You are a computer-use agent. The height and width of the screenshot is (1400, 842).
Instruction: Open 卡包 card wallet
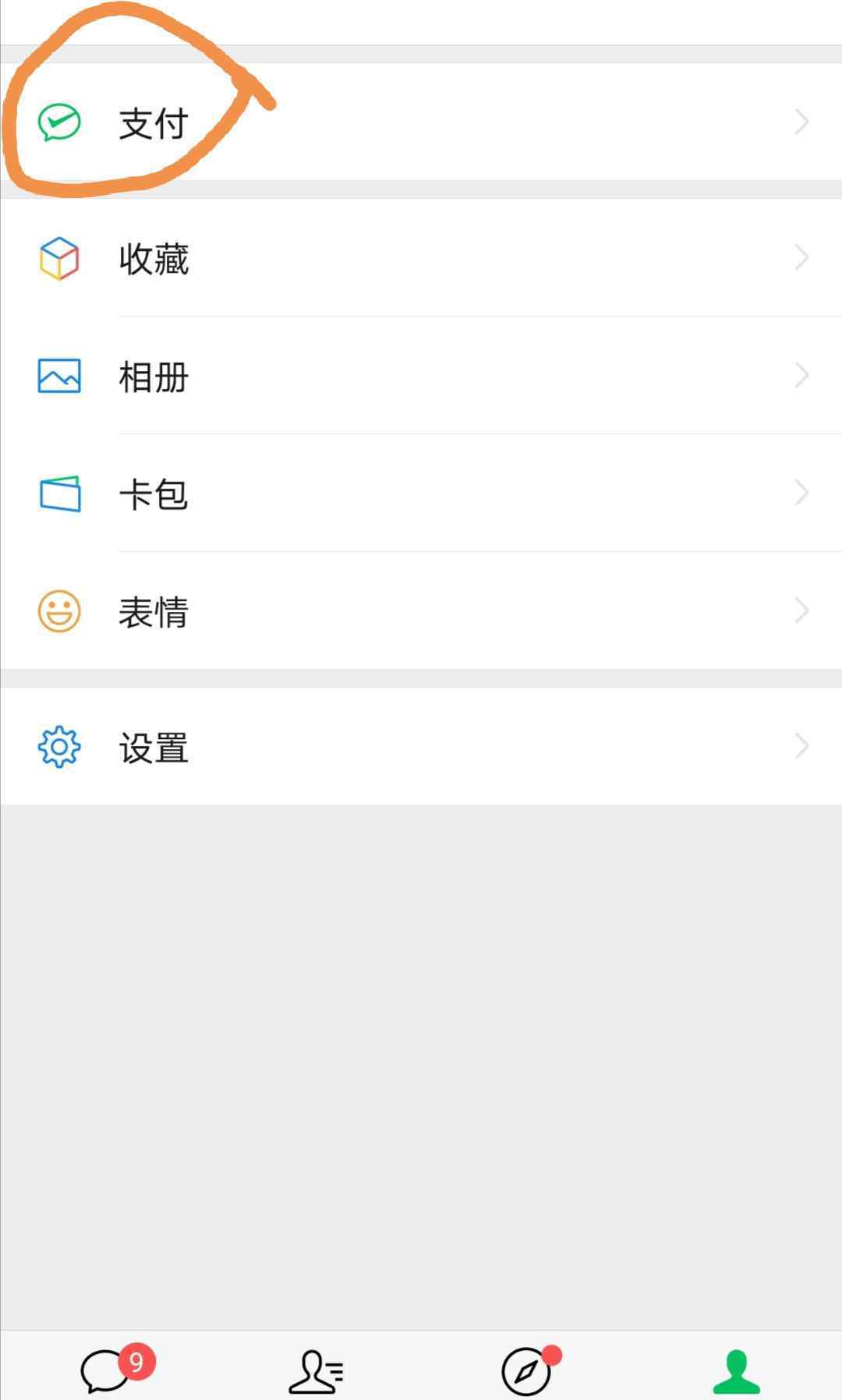pos(421,493)
